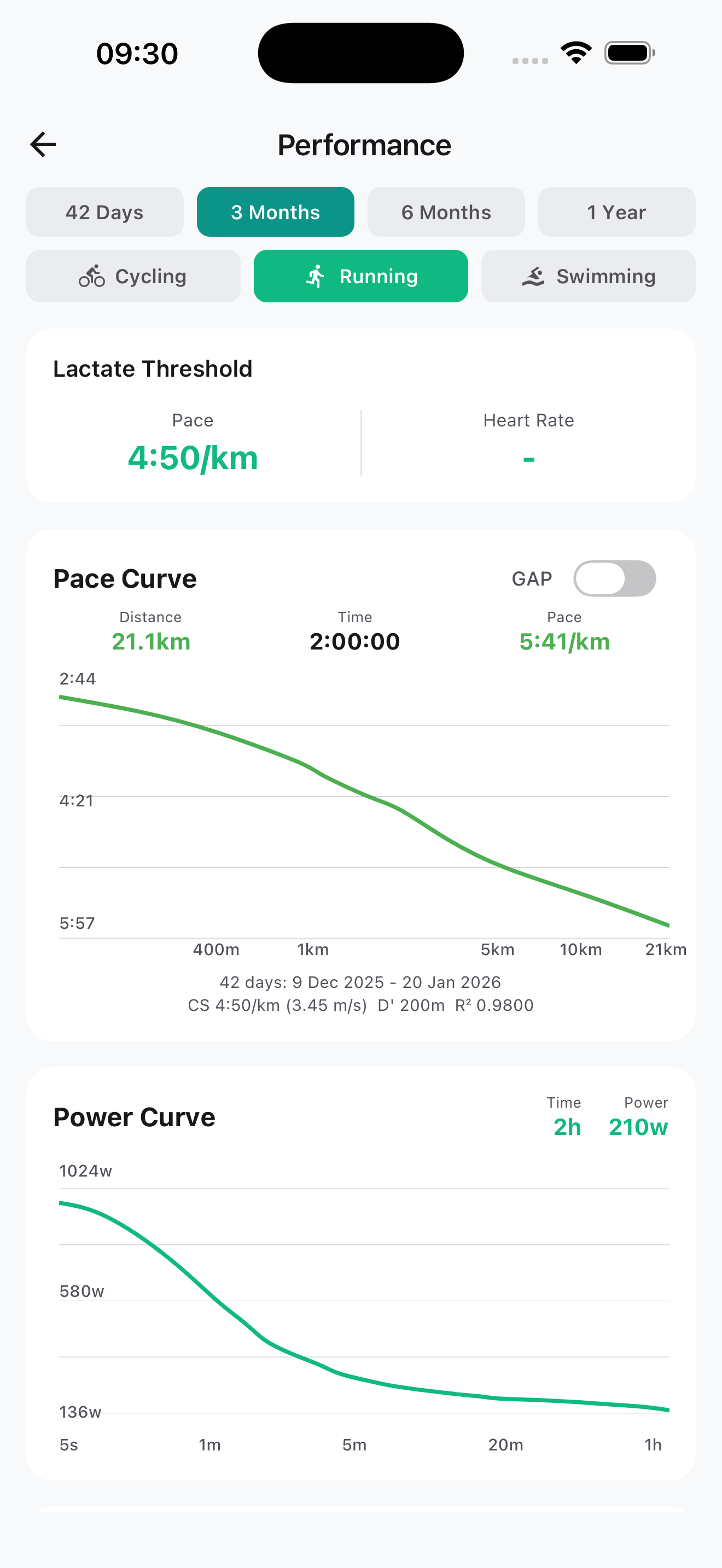Switch to the 6 Months range
Screen dimensions: 722x1568
pos(446,212)
